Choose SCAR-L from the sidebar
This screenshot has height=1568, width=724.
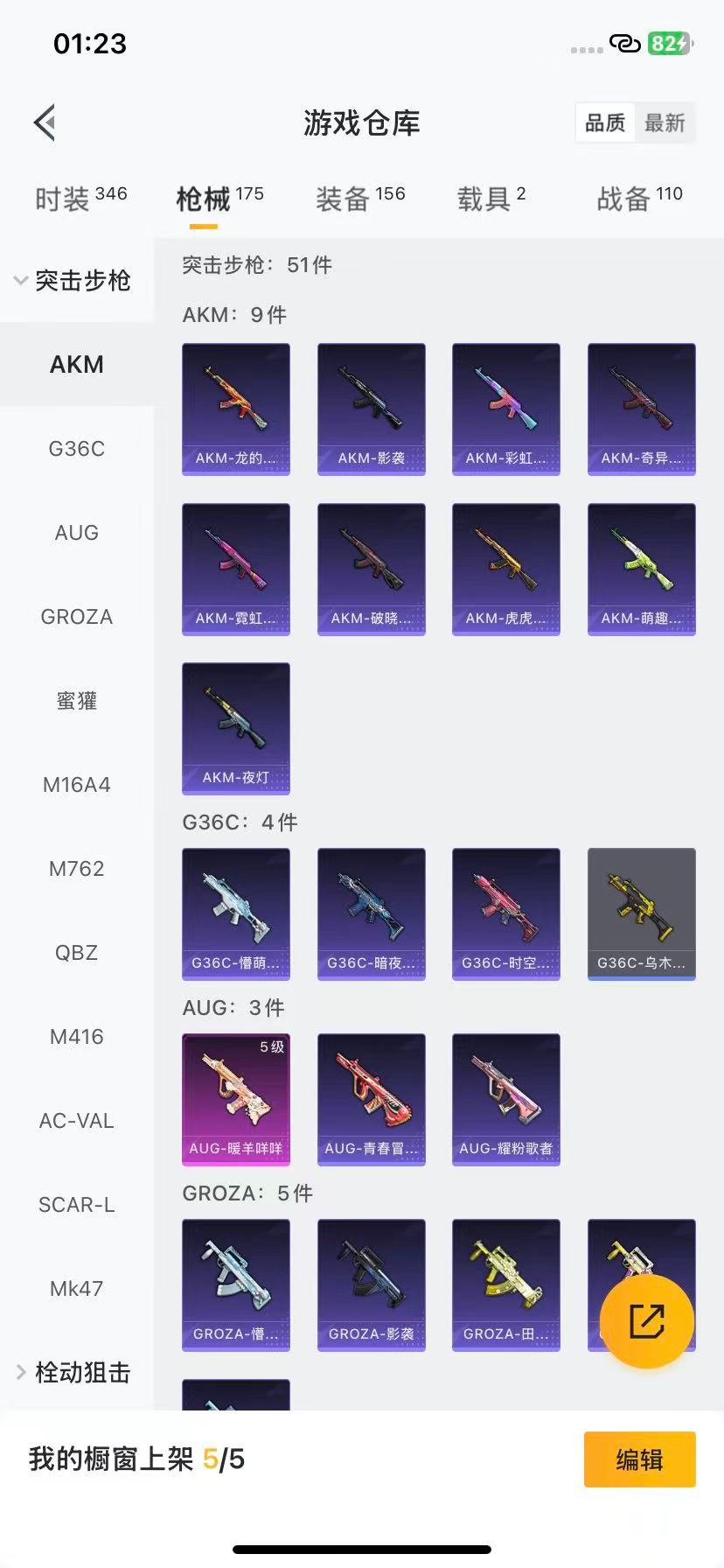coord(76,1205)
